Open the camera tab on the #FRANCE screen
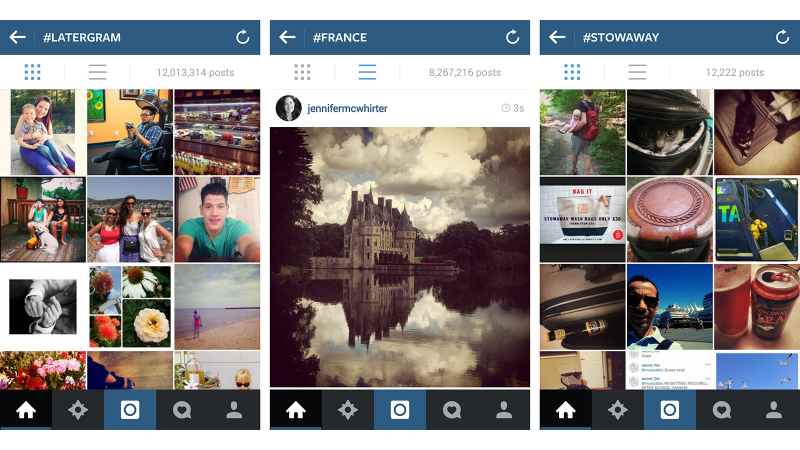 [400, 409]
